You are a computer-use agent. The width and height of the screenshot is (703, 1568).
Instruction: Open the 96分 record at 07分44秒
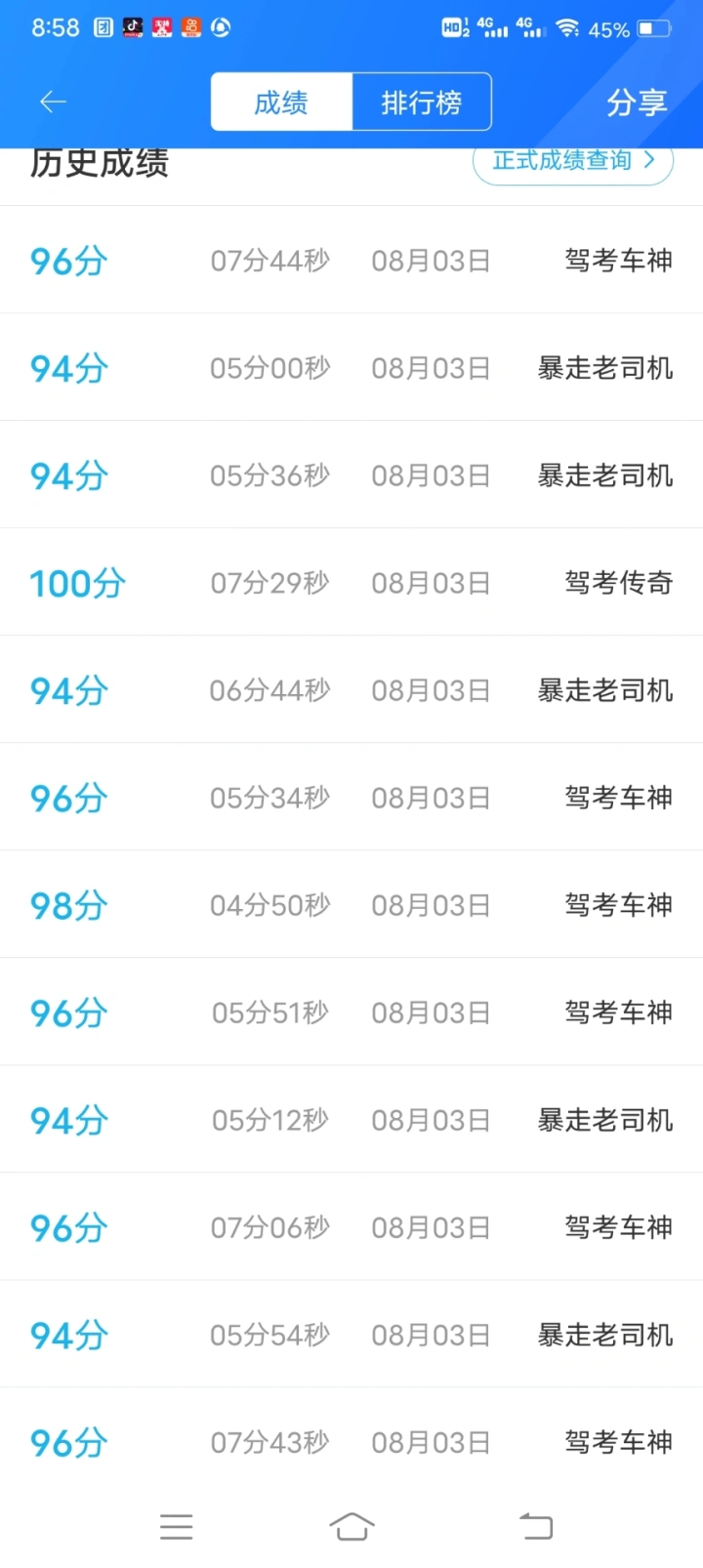351,261
